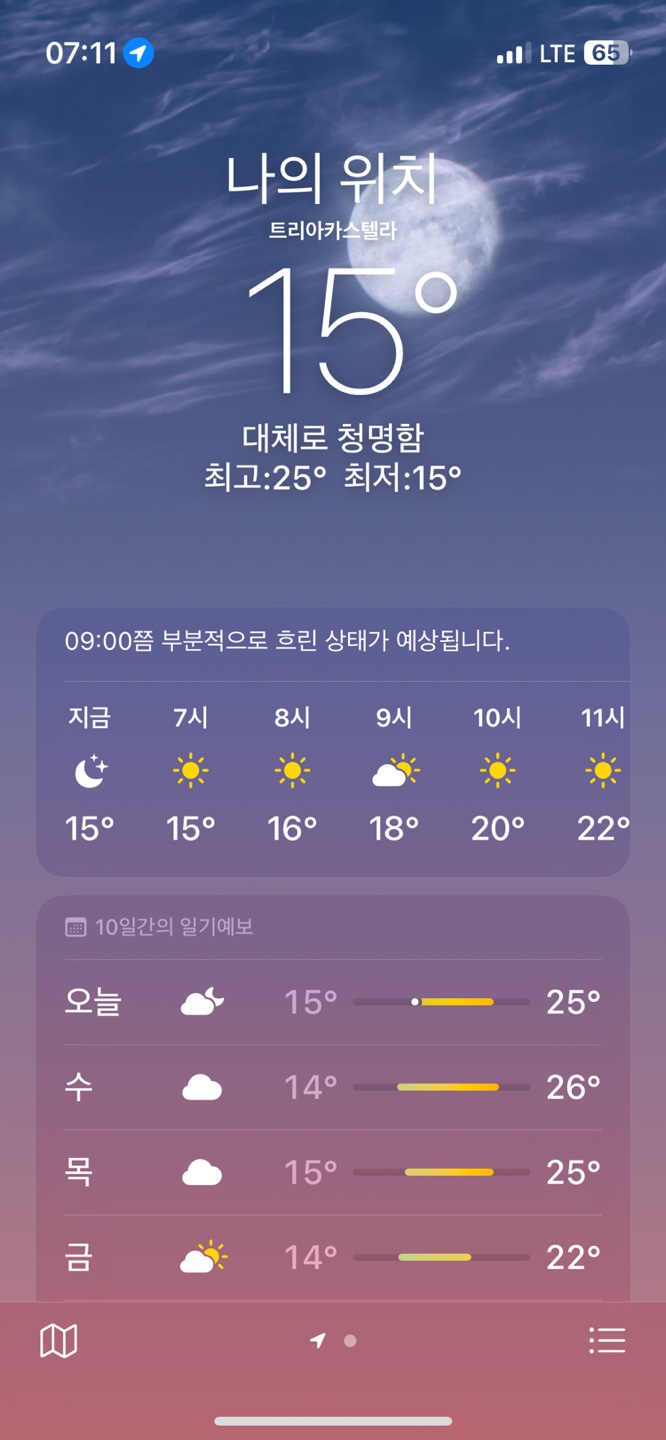
Task: Open the saved locations list
Action: [606, 1340]
